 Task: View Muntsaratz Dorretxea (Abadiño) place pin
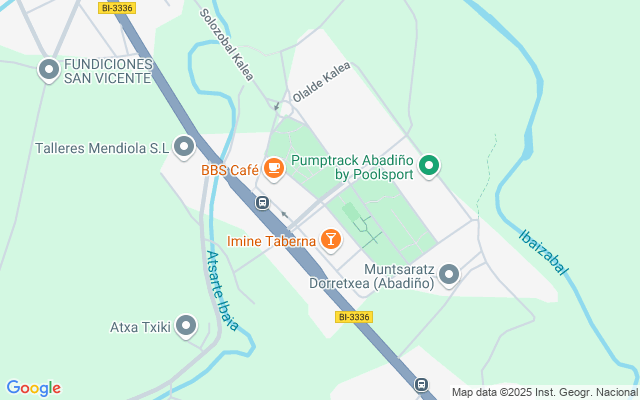click(x=449, y=273)
